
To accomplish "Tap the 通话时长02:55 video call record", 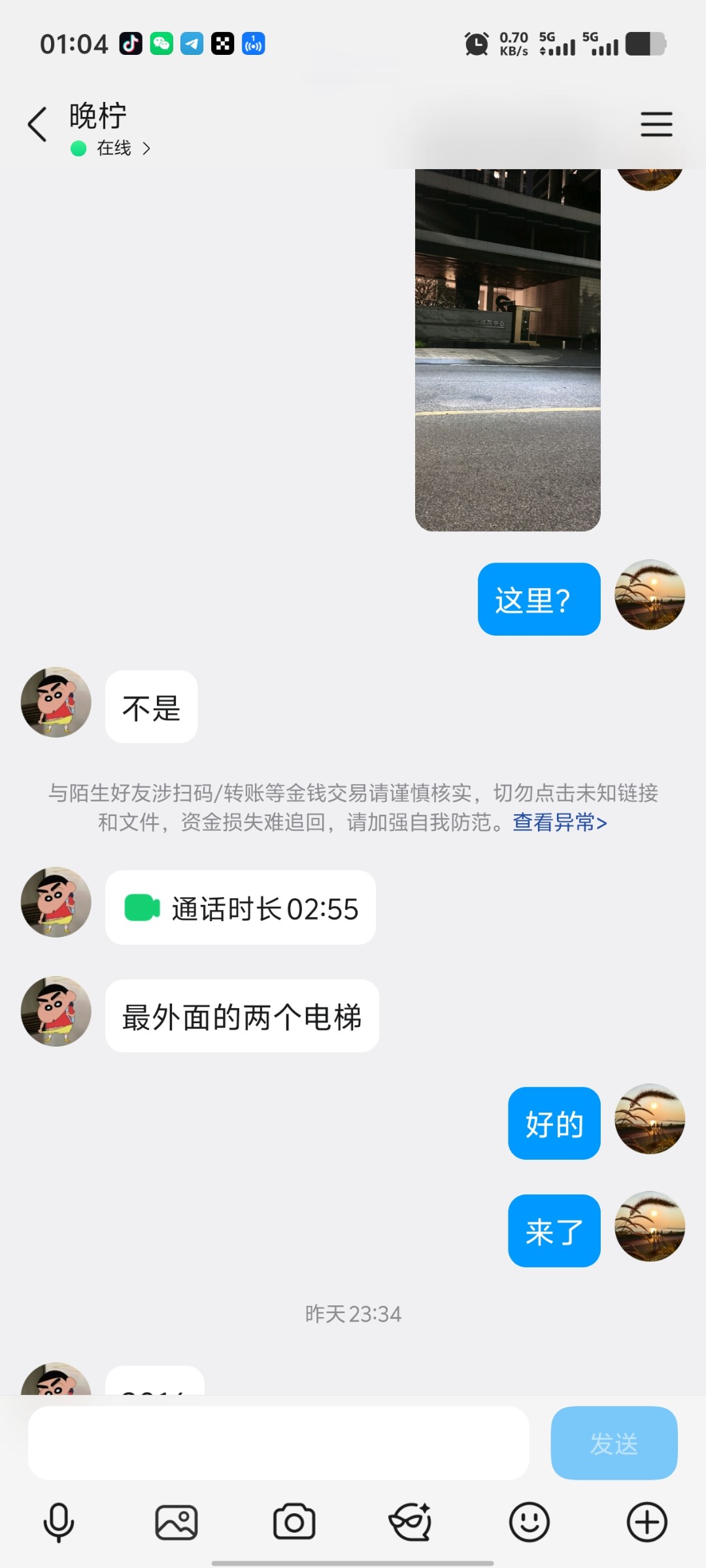I will (241, 908).
